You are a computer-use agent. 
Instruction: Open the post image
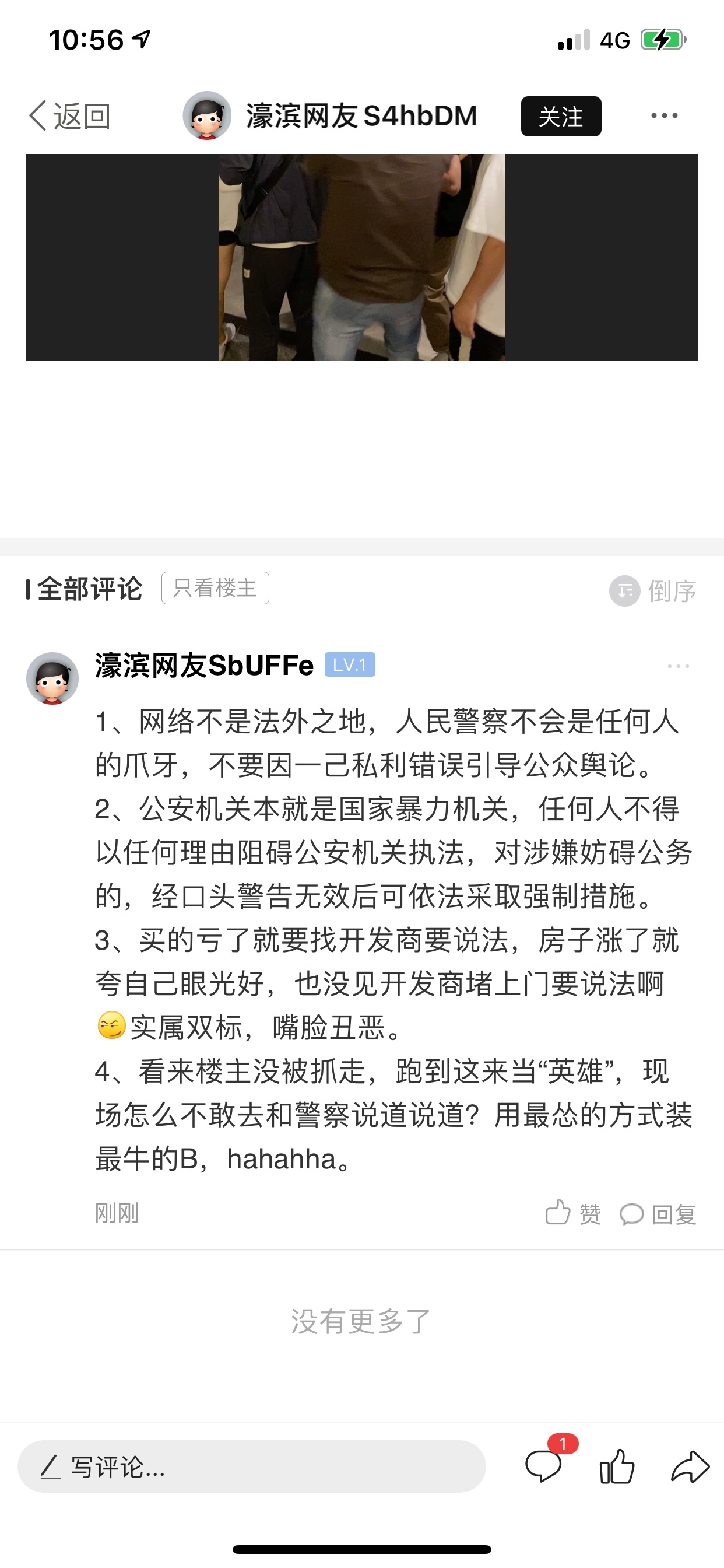(x=361, y=257)
